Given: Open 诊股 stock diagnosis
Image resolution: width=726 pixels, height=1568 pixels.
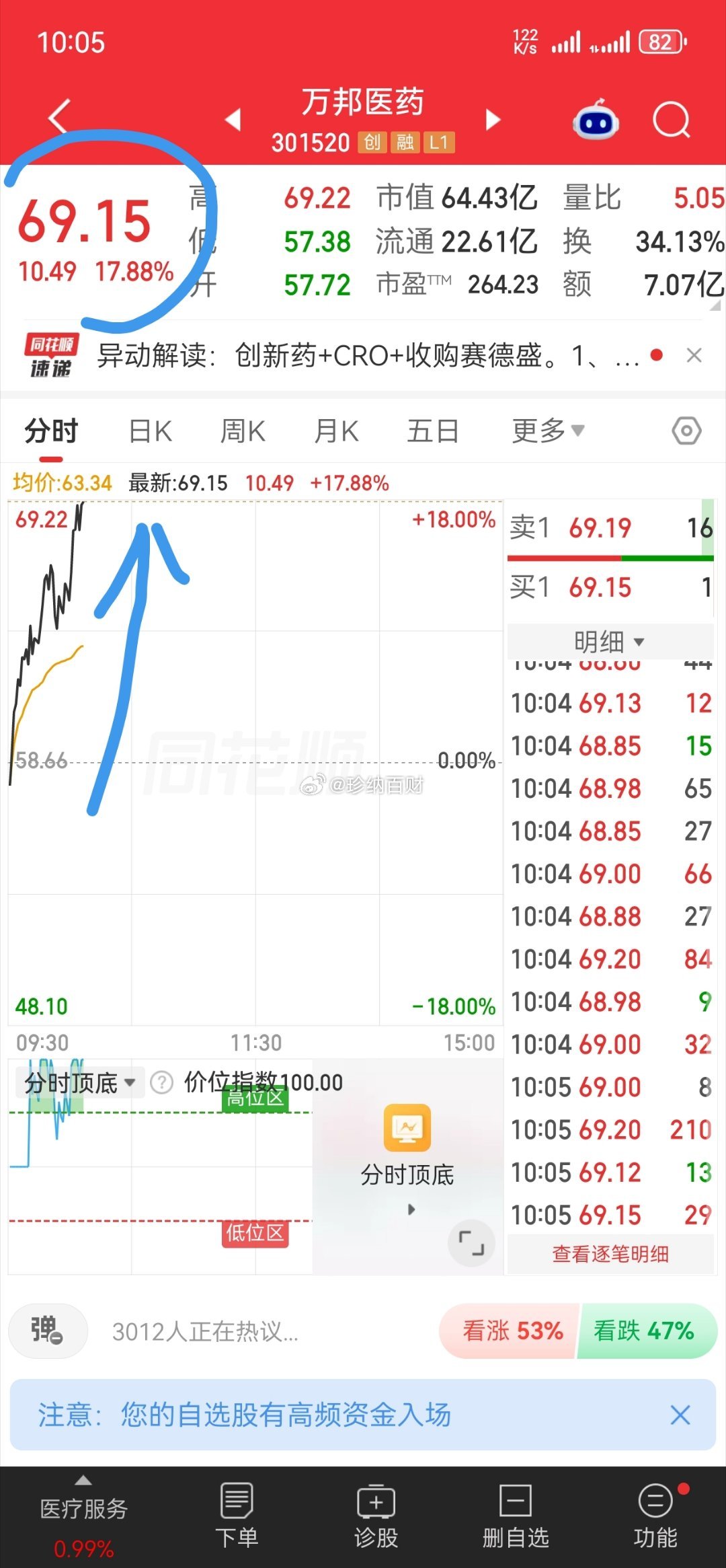Looking at the screenshot, I should click(376, 1514).
